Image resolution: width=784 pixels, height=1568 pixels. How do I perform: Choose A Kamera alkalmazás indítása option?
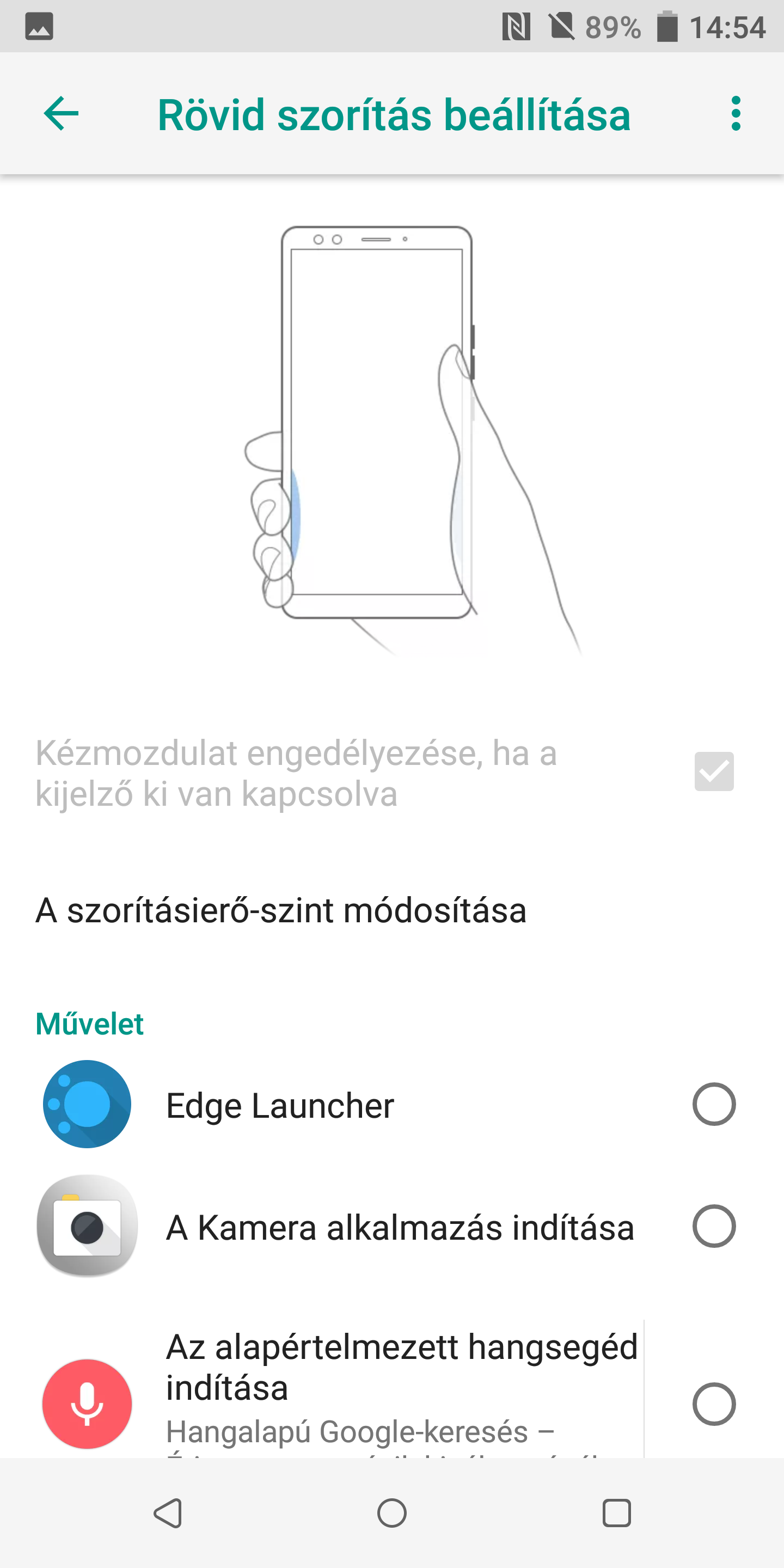tap(713, 1226)
